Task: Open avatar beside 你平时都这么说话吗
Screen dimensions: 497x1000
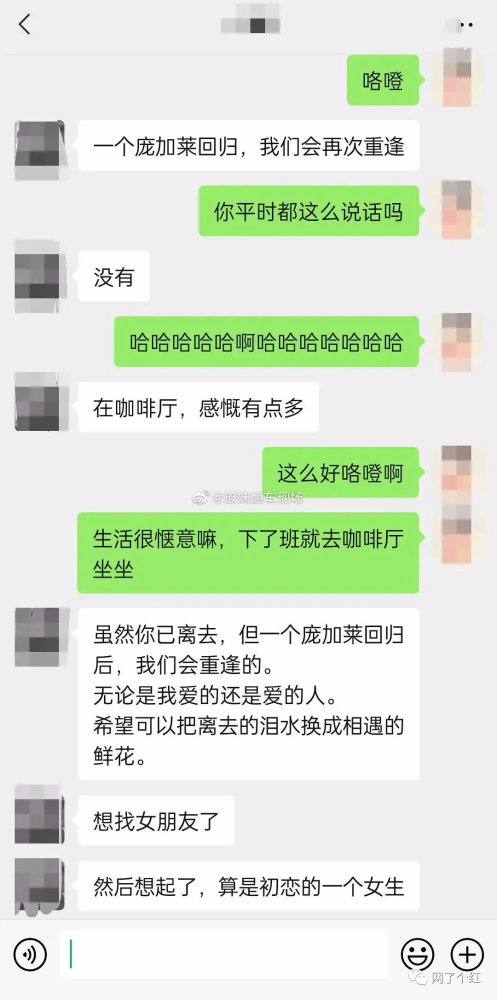Action: (457, 209)
